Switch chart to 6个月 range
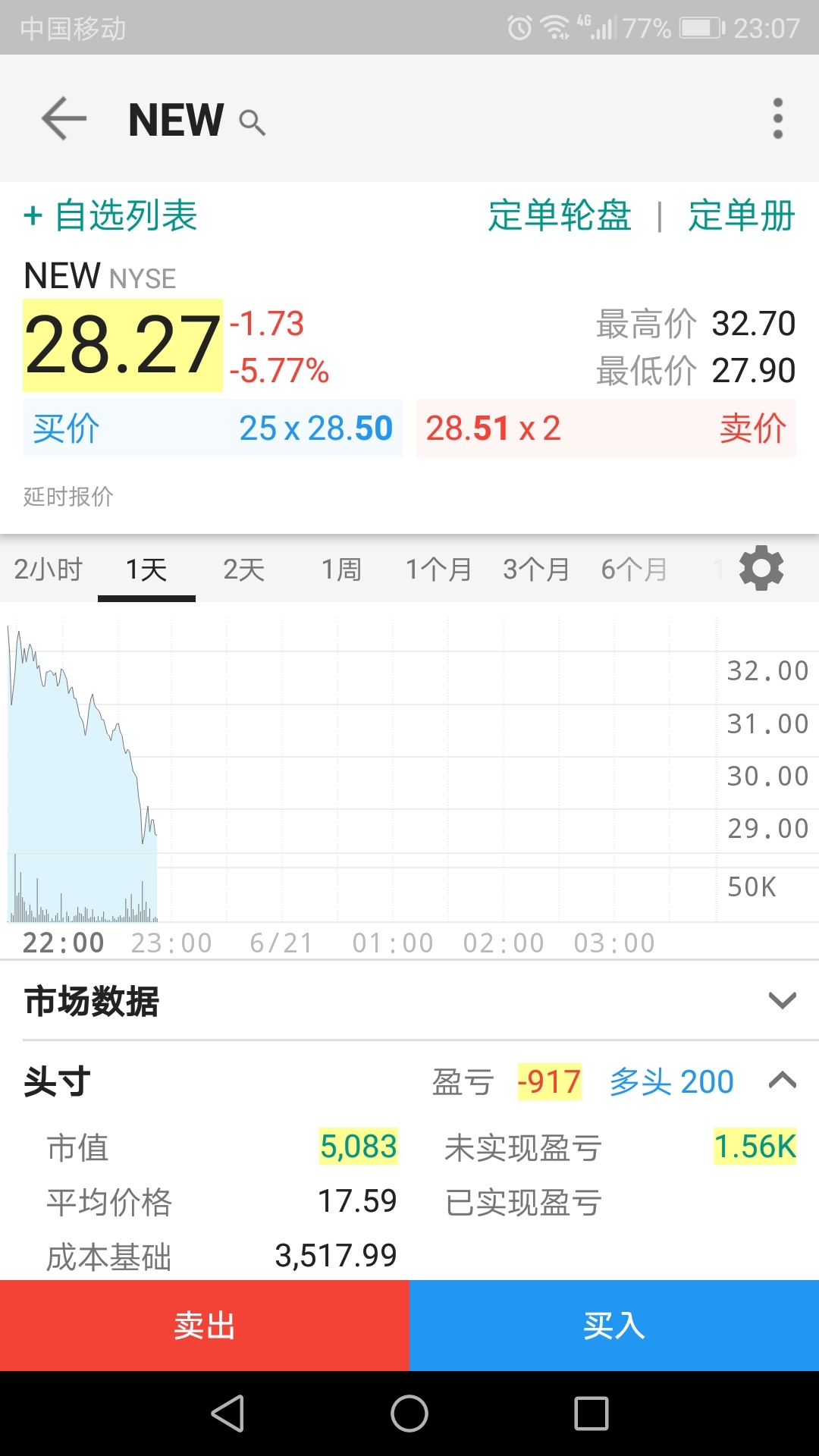Screen dimensions: 819x1456 (635, 570)
